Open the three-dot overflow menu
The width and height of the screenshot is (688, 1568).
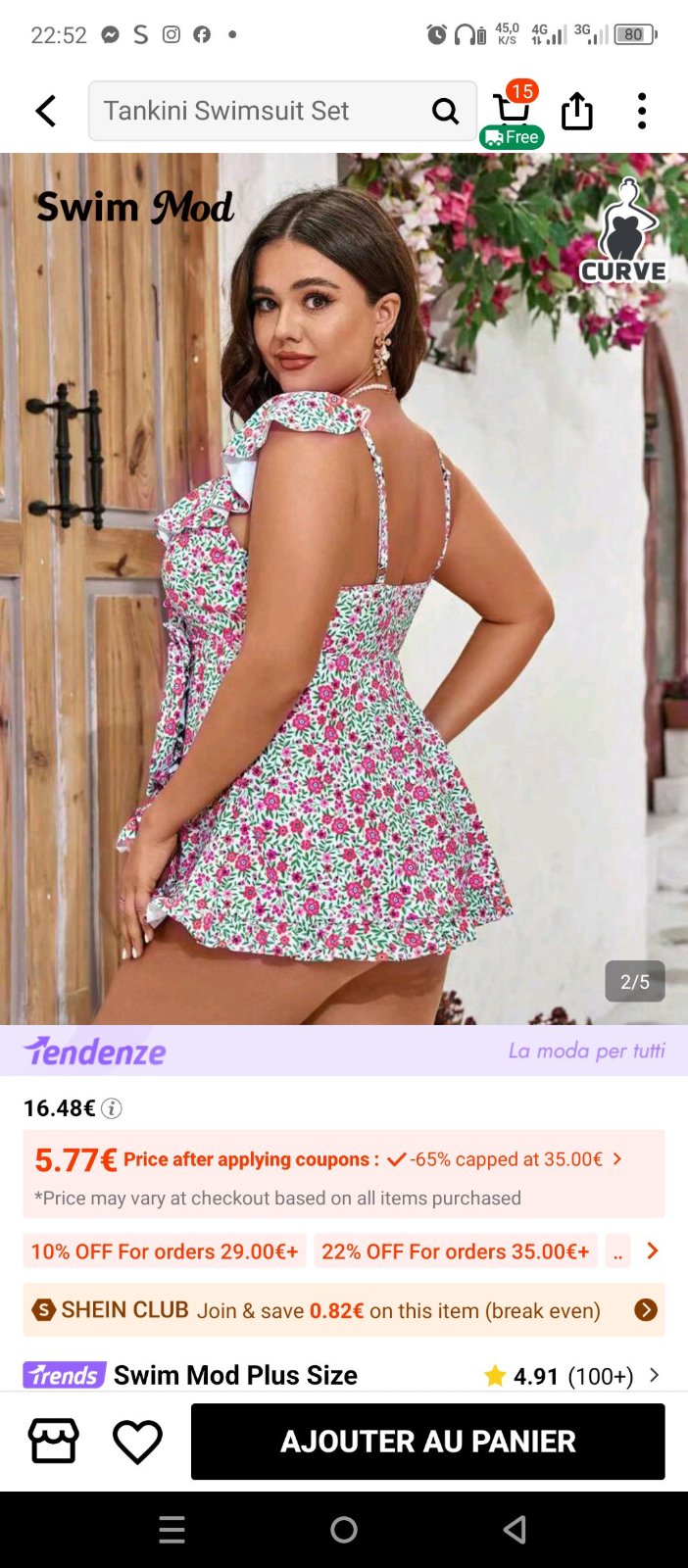pyautogui.click(x=642, y=111)
